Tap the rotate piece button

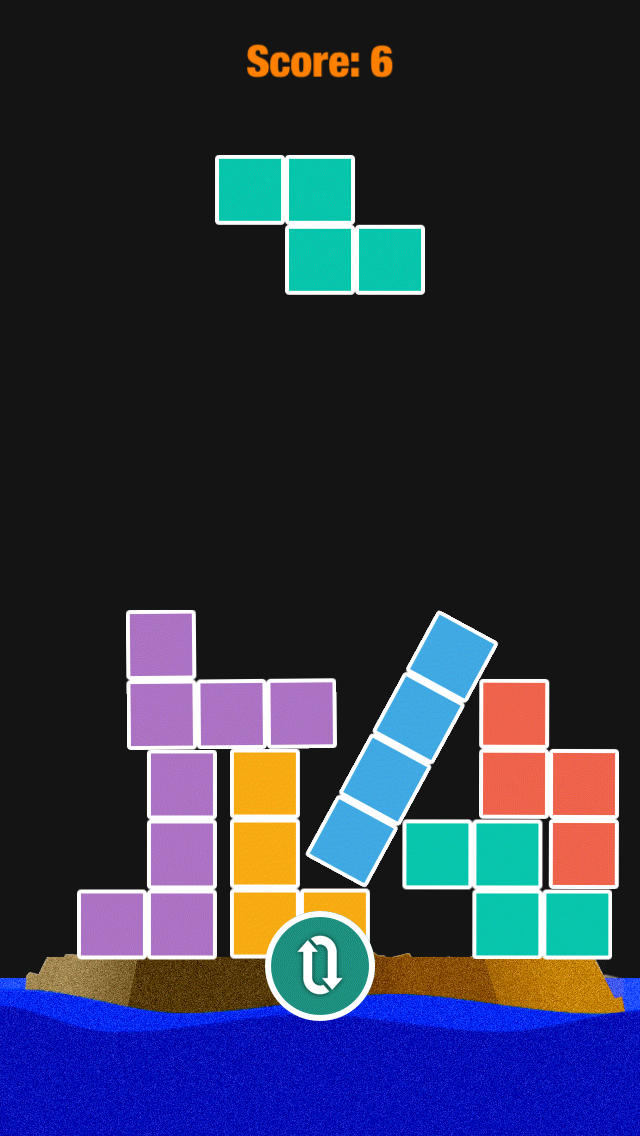coord(320,966)
